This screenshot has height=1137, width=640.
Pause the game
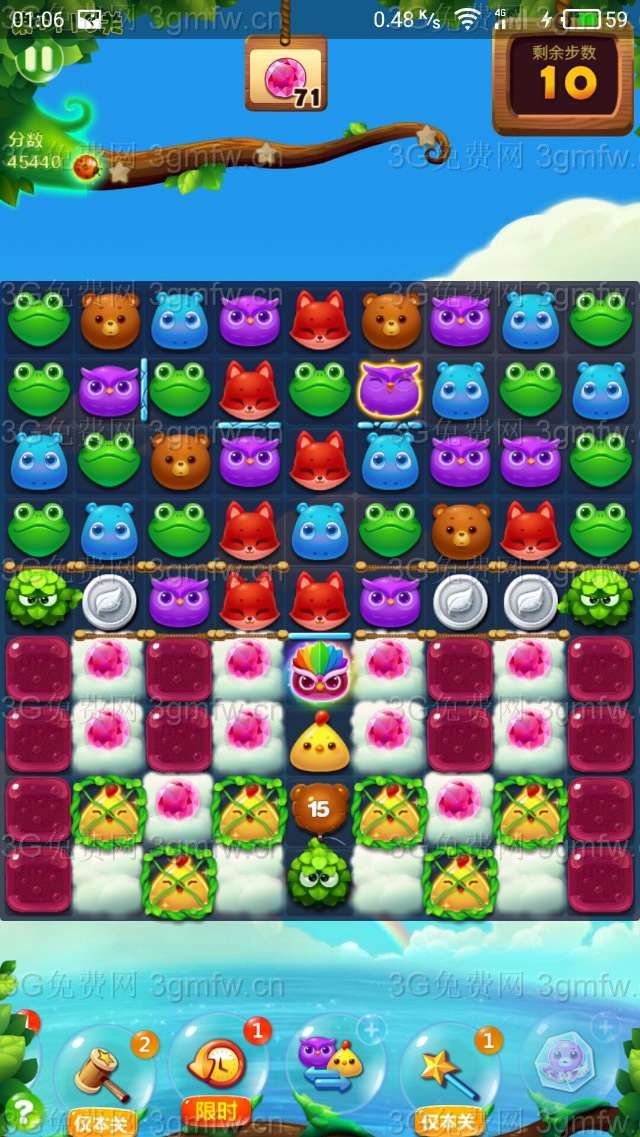coord(39,60)
